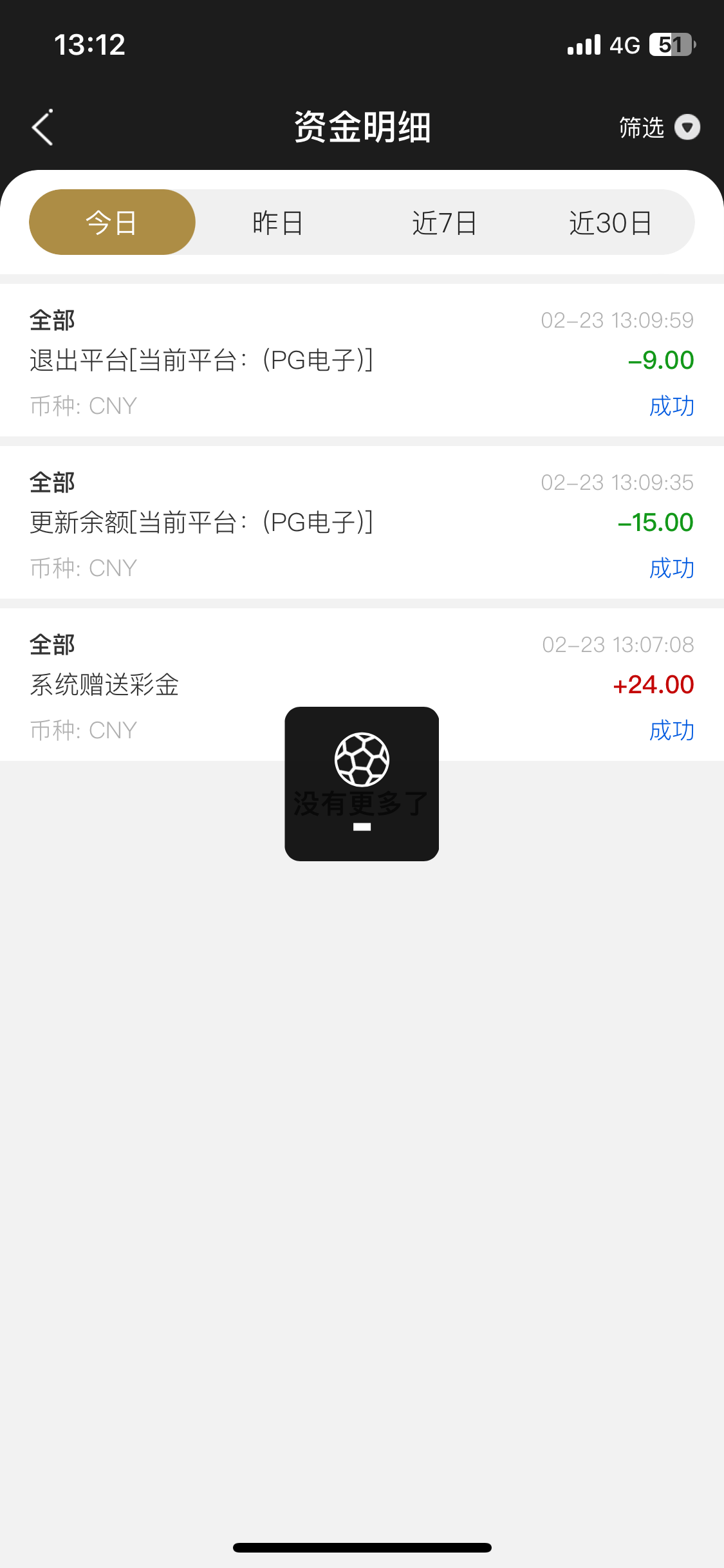Show records for 近7日

click(x=444, y=223)
